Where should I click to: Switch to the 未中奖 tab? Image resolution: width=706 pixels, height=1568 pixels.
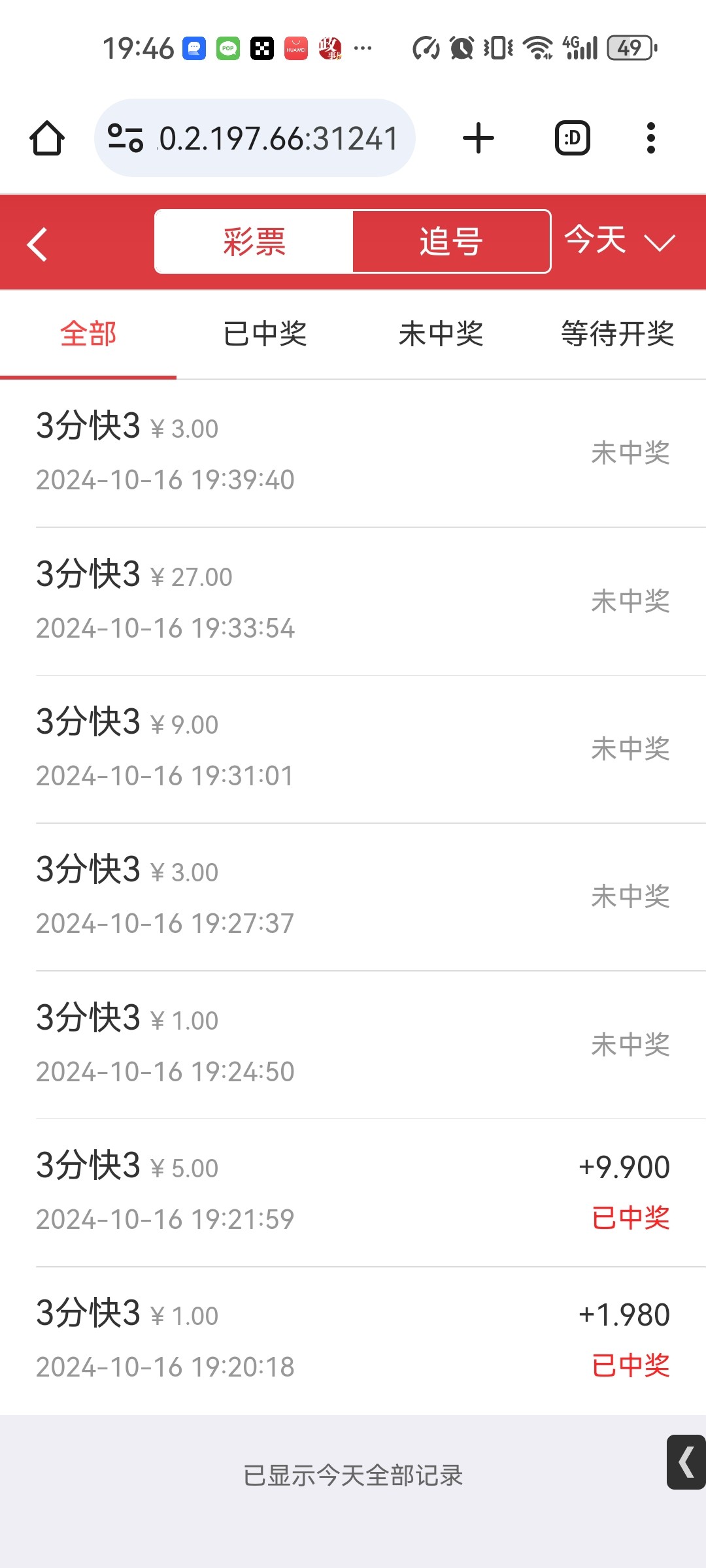(441, 334)
